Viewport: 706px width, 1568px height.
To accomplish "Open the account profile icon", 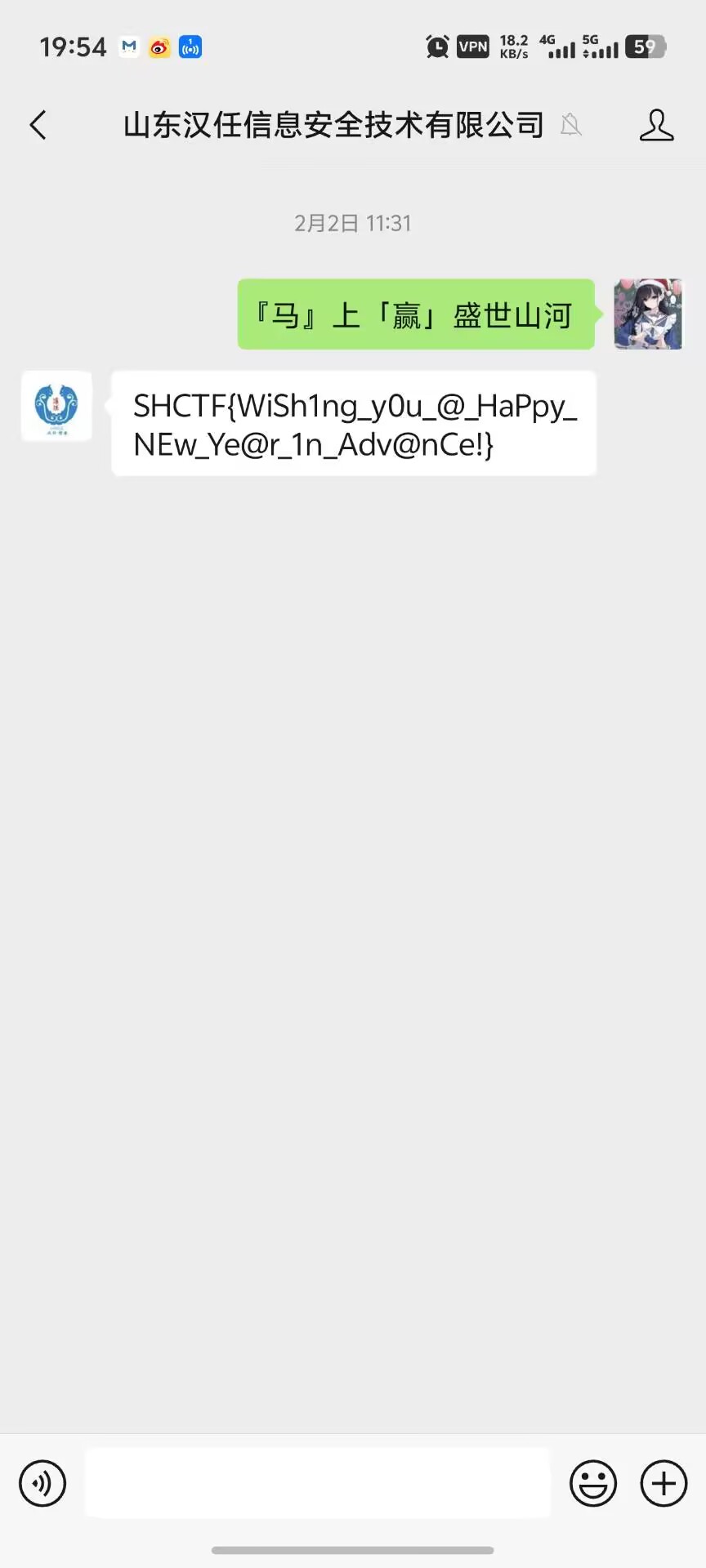I will click(x=656, y=125).
